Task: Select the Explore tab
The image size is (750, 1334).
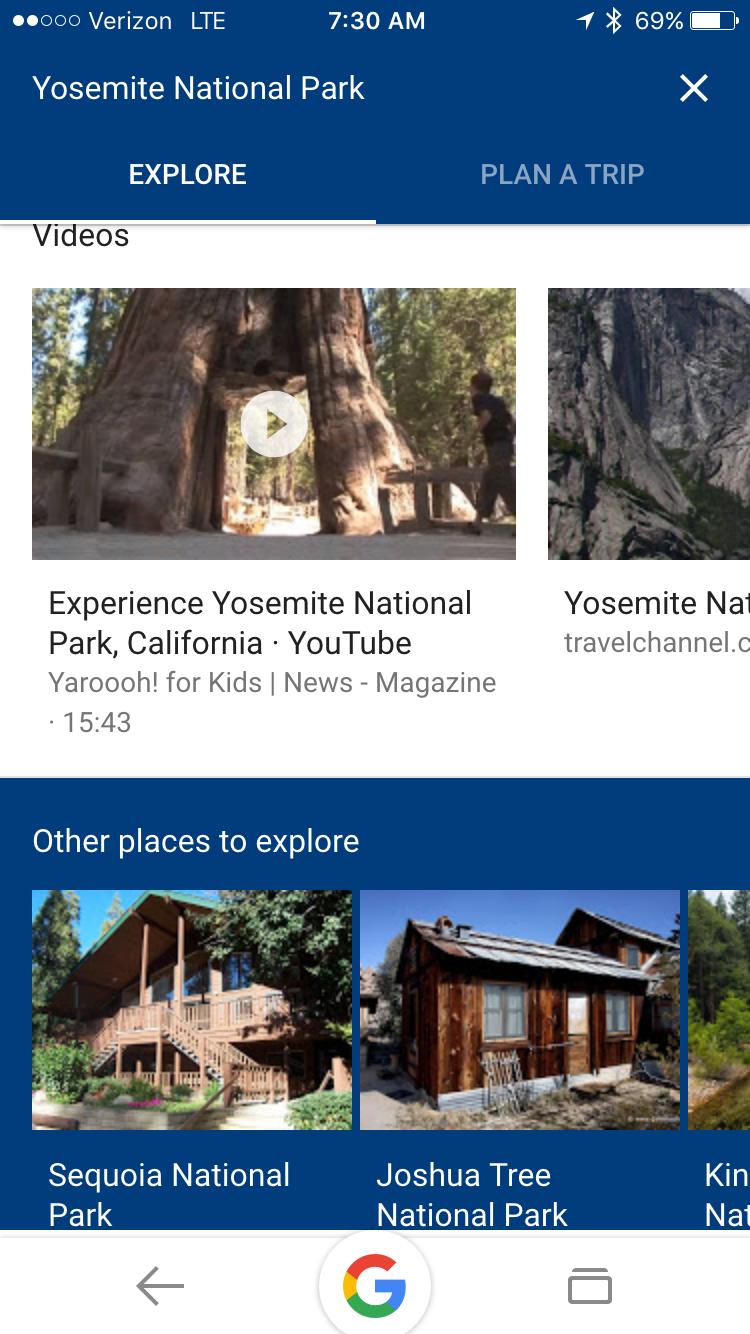Action: pos(188,174)
